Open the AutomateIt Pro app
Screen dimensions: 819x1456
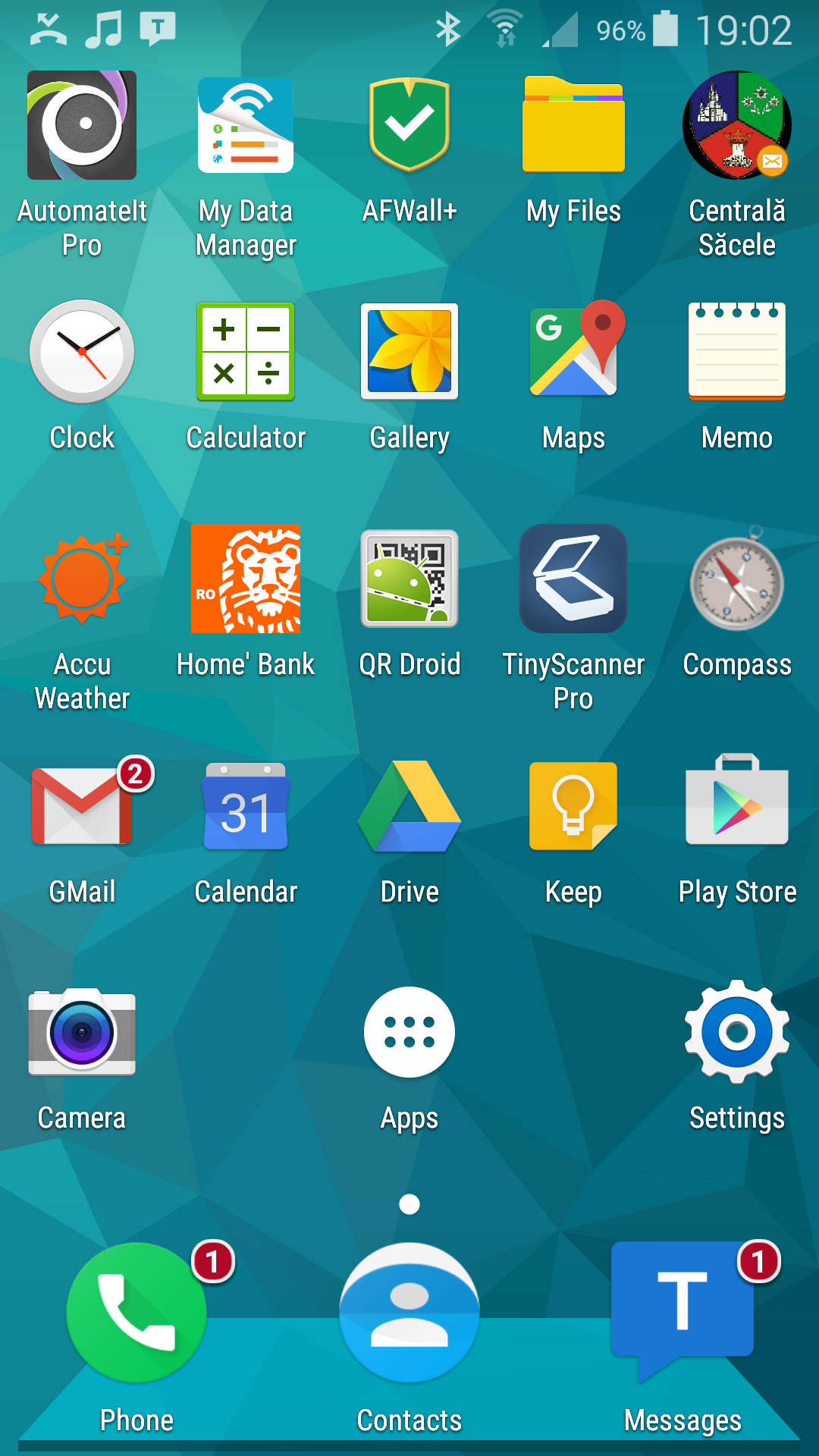pyautogui.click(x=82, y=126)
